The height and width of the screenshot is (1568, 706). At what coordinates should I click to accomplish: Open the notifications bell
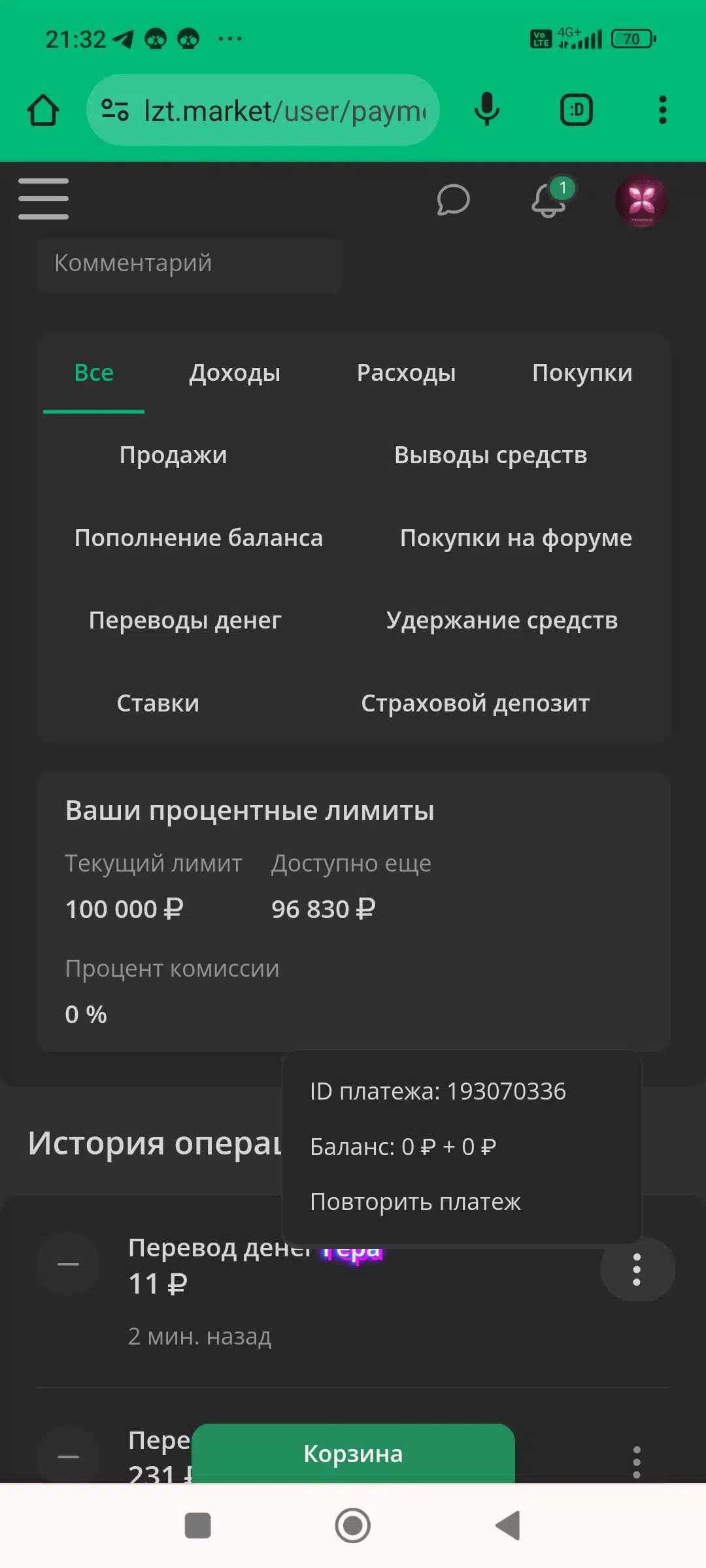tap(548, 200)
